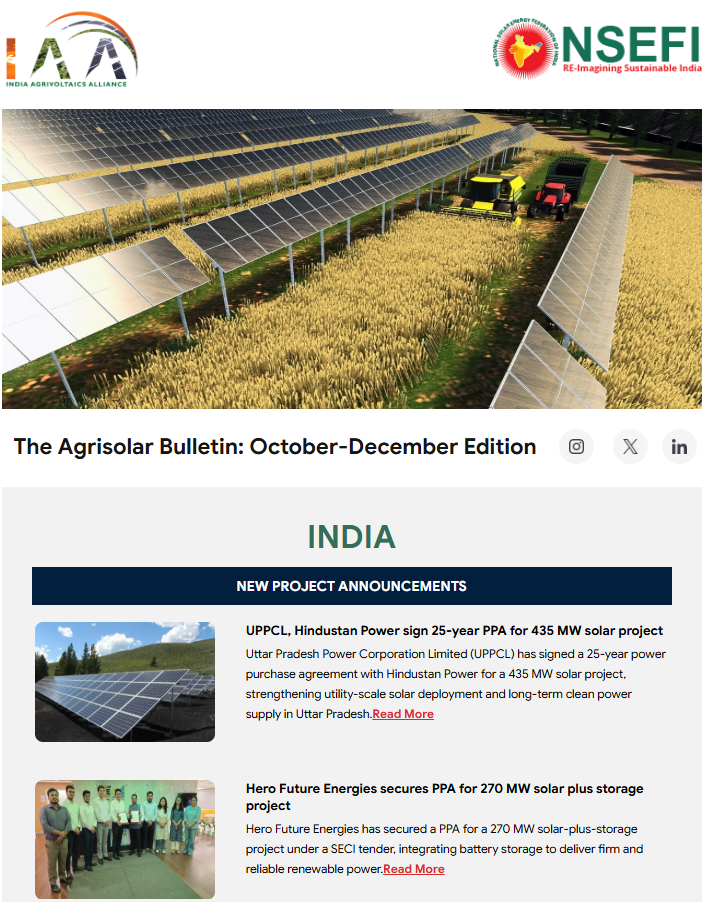Read more about Hero Future Energies PPA
The image size is (707, 902).
[414, 869]
